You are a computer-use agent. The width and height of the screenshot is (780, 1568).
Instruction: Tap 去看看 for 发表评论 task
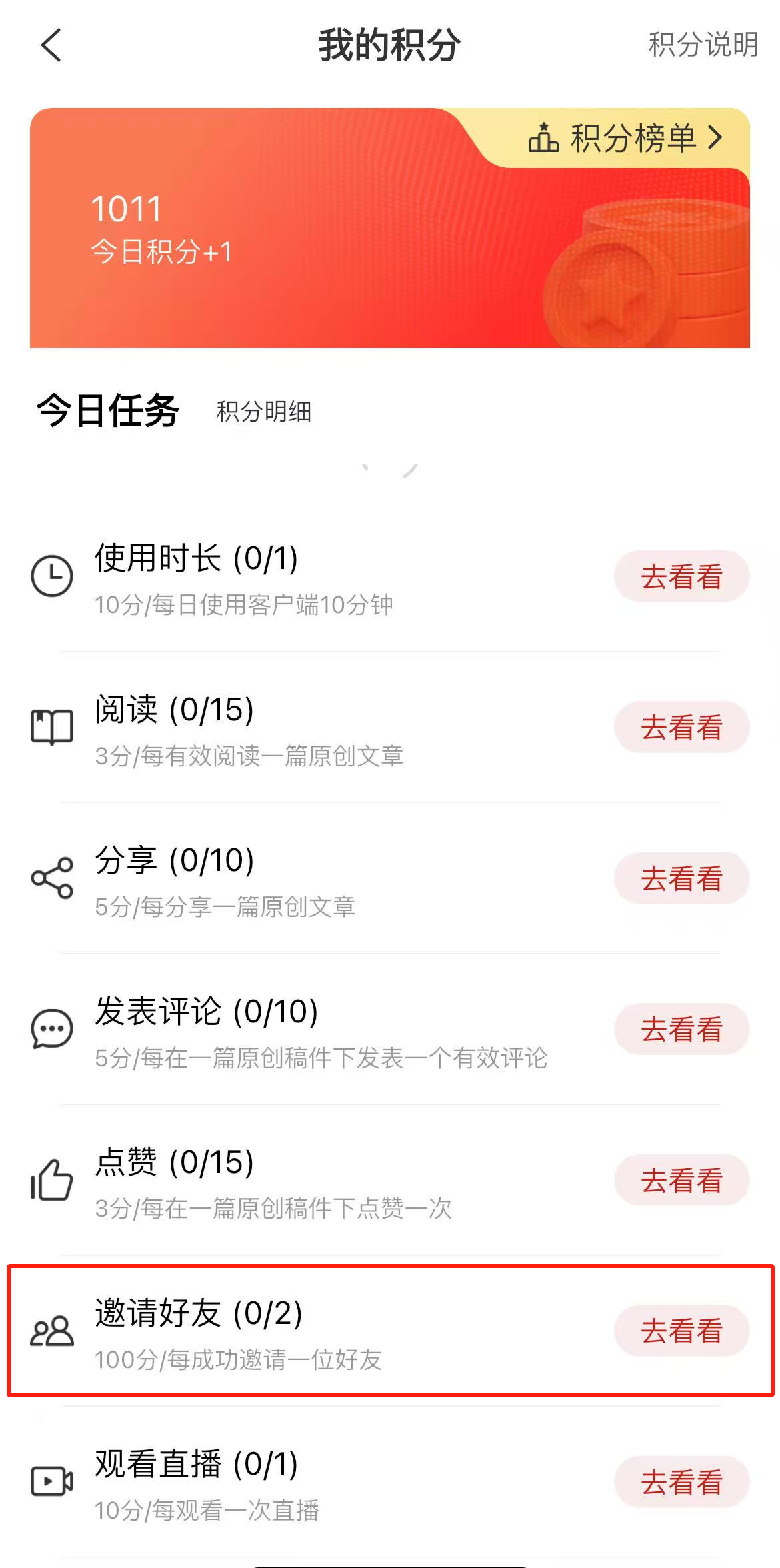(x=681, y=1029)
